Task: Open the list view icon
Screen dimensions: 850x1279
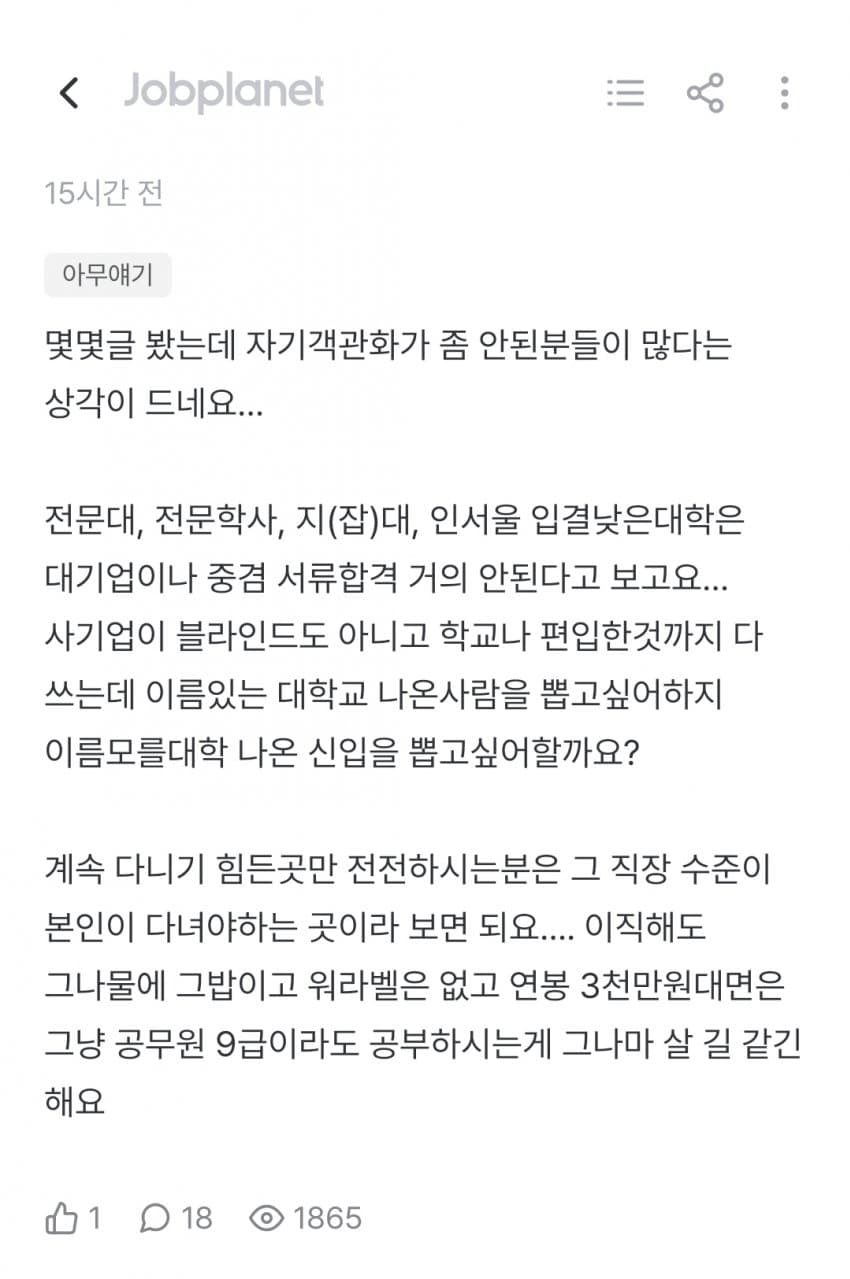Action: (x=625, y=93)
